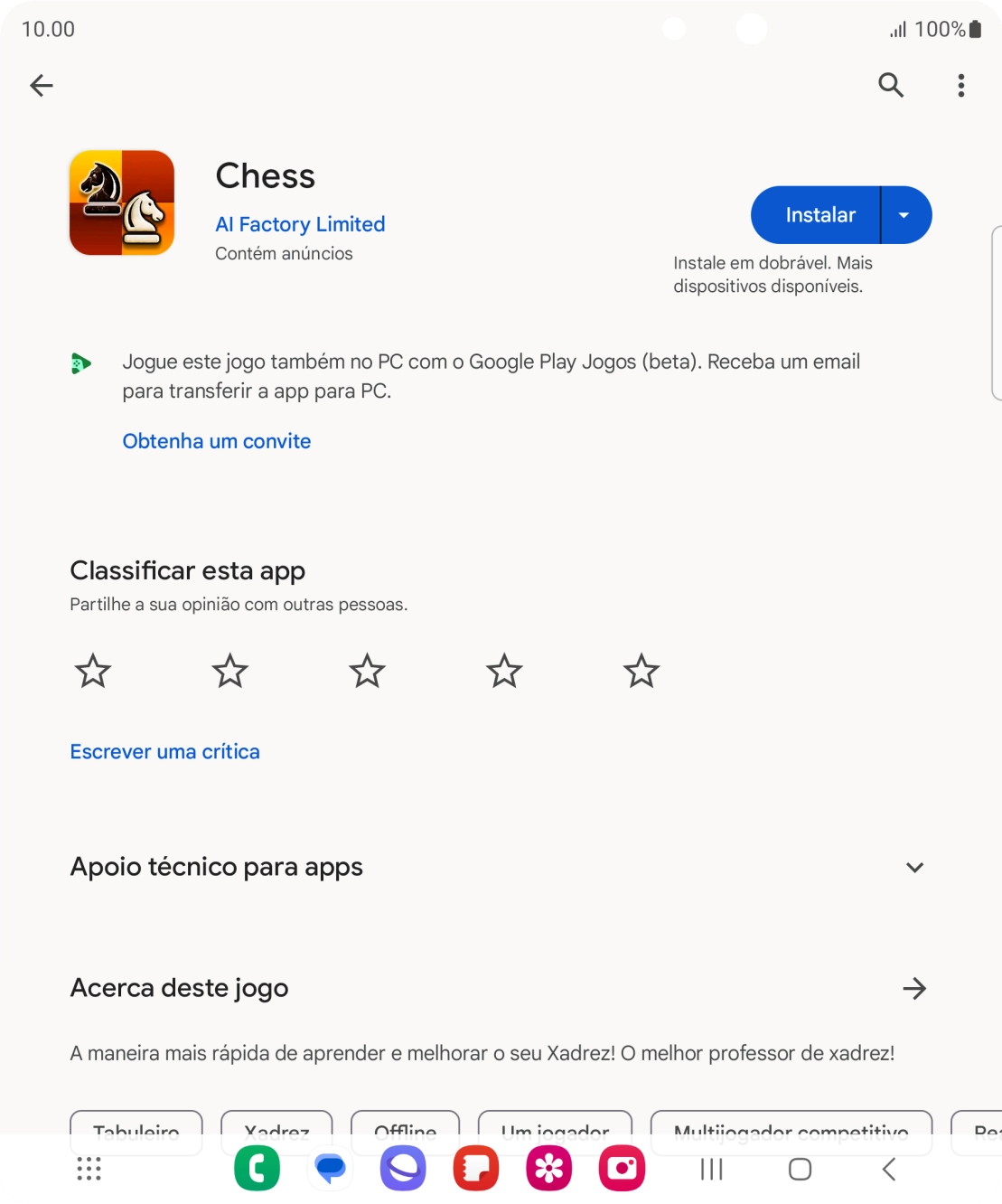Open the three-dot overflow menu

click(x=961, y=85)
